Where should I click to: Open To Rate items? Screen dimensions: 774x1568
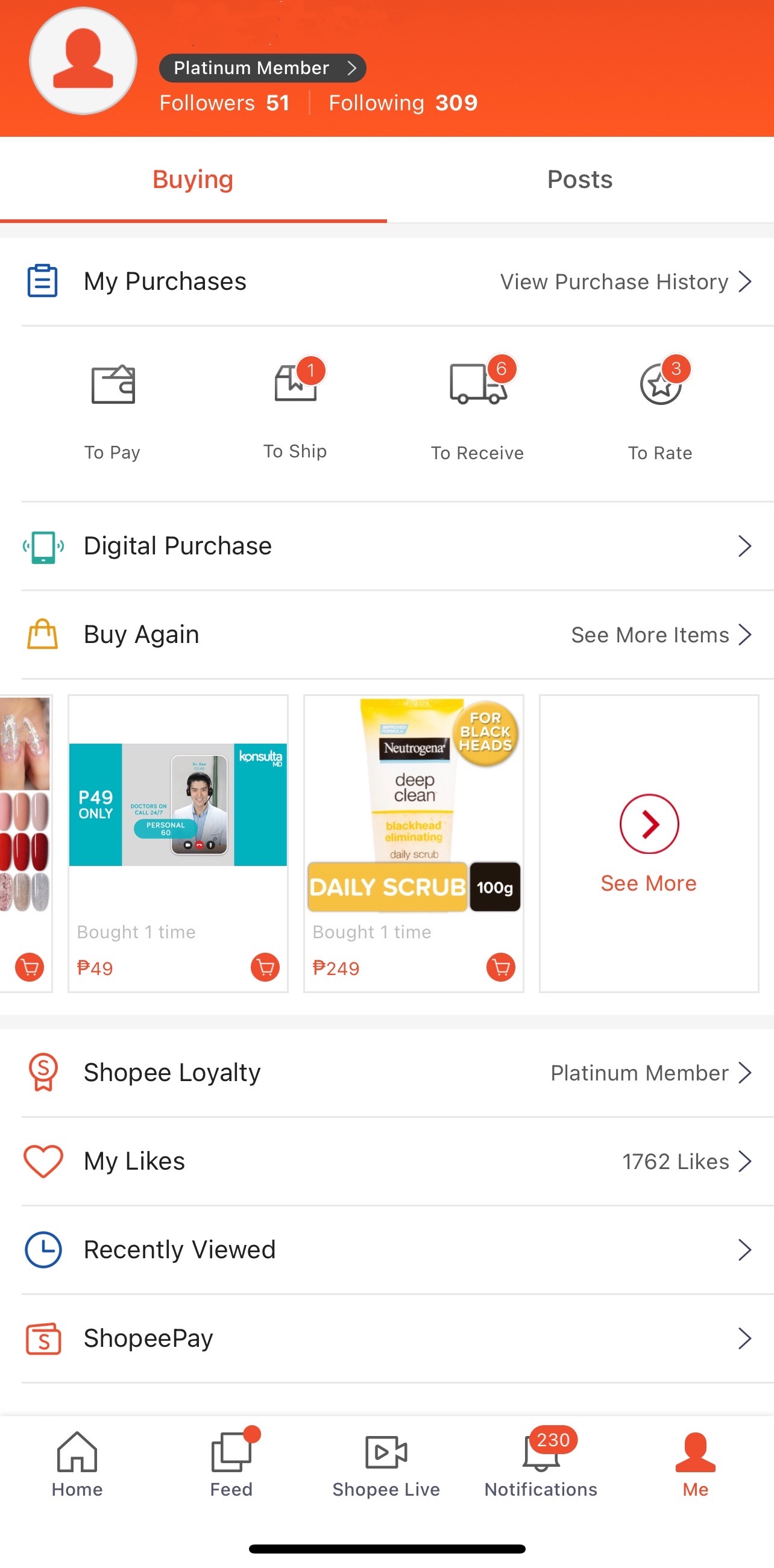(x=660, y=407)
